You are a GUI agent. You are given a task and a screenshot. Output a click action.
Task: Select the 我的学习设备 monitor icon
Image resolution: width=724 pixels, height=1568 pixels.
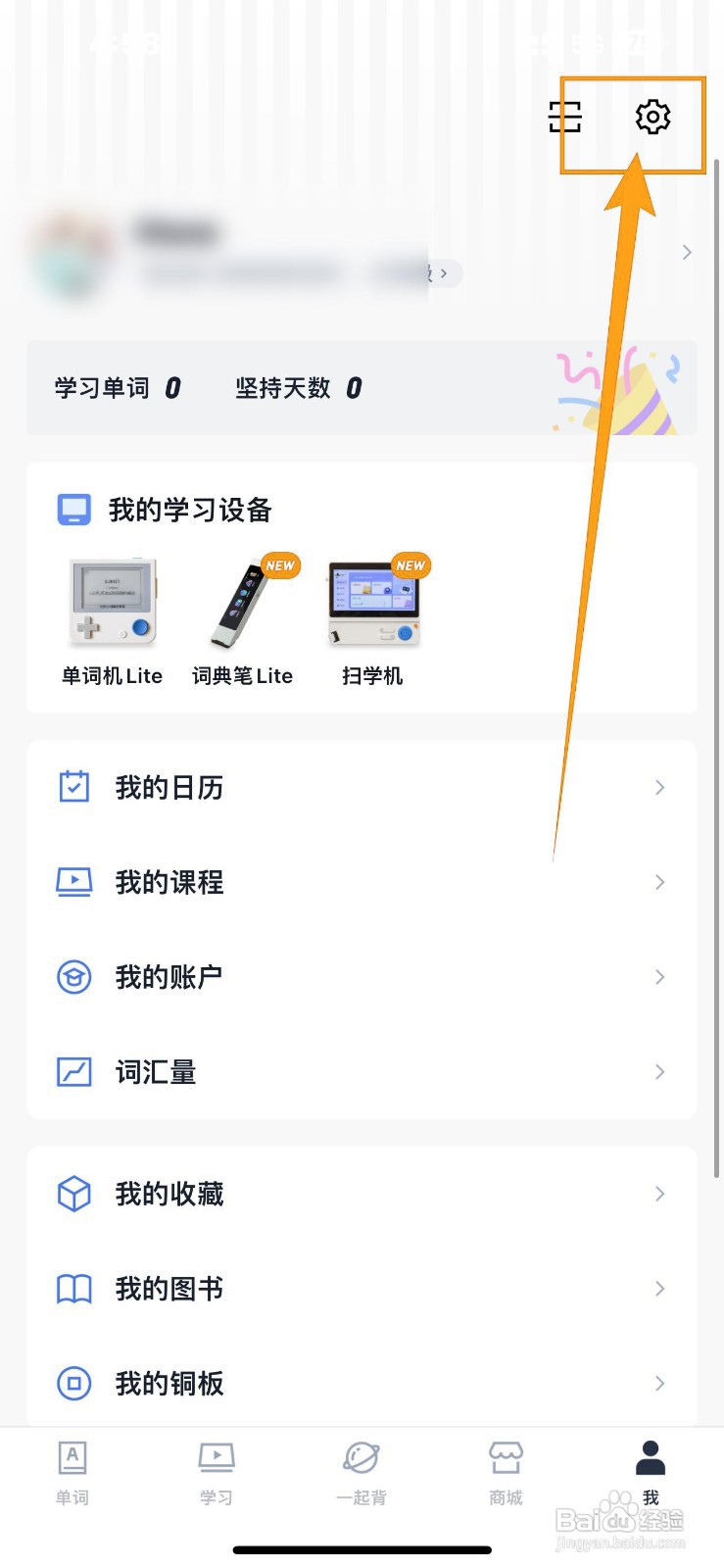click(72, 509)
